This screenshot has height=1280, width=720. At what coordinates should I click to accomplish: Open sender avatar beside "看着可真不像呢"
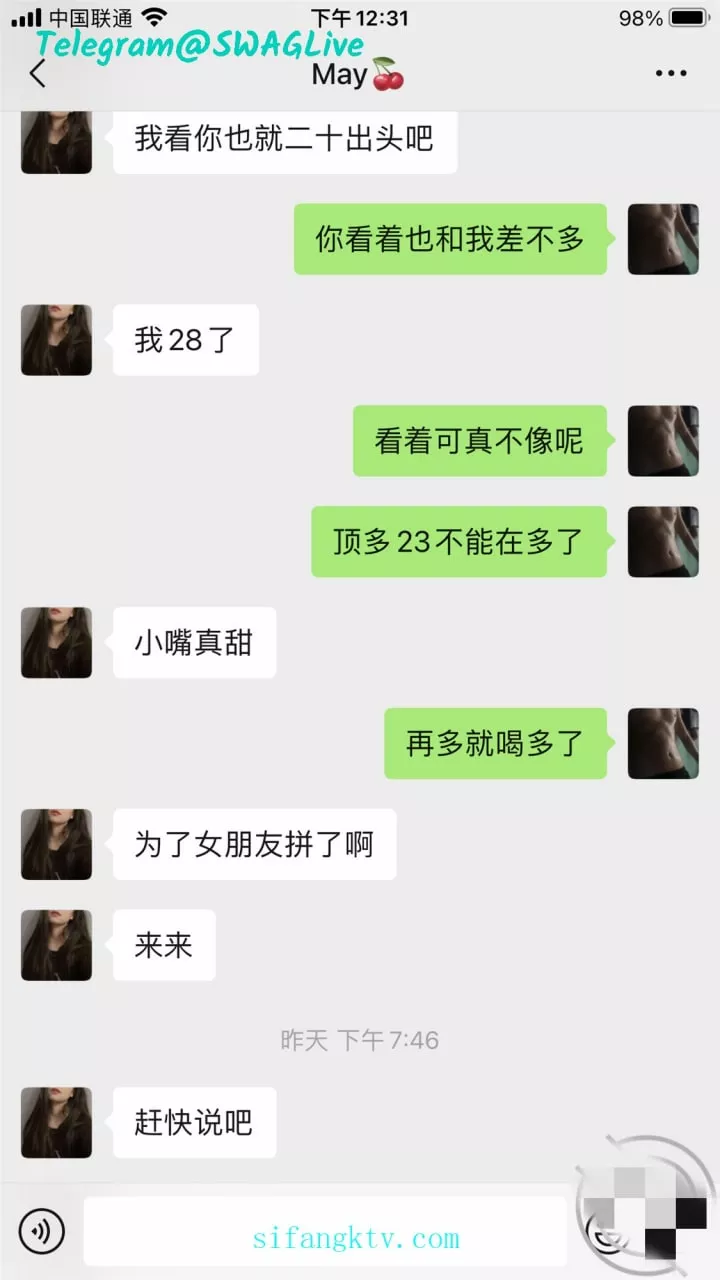[663, 441]
